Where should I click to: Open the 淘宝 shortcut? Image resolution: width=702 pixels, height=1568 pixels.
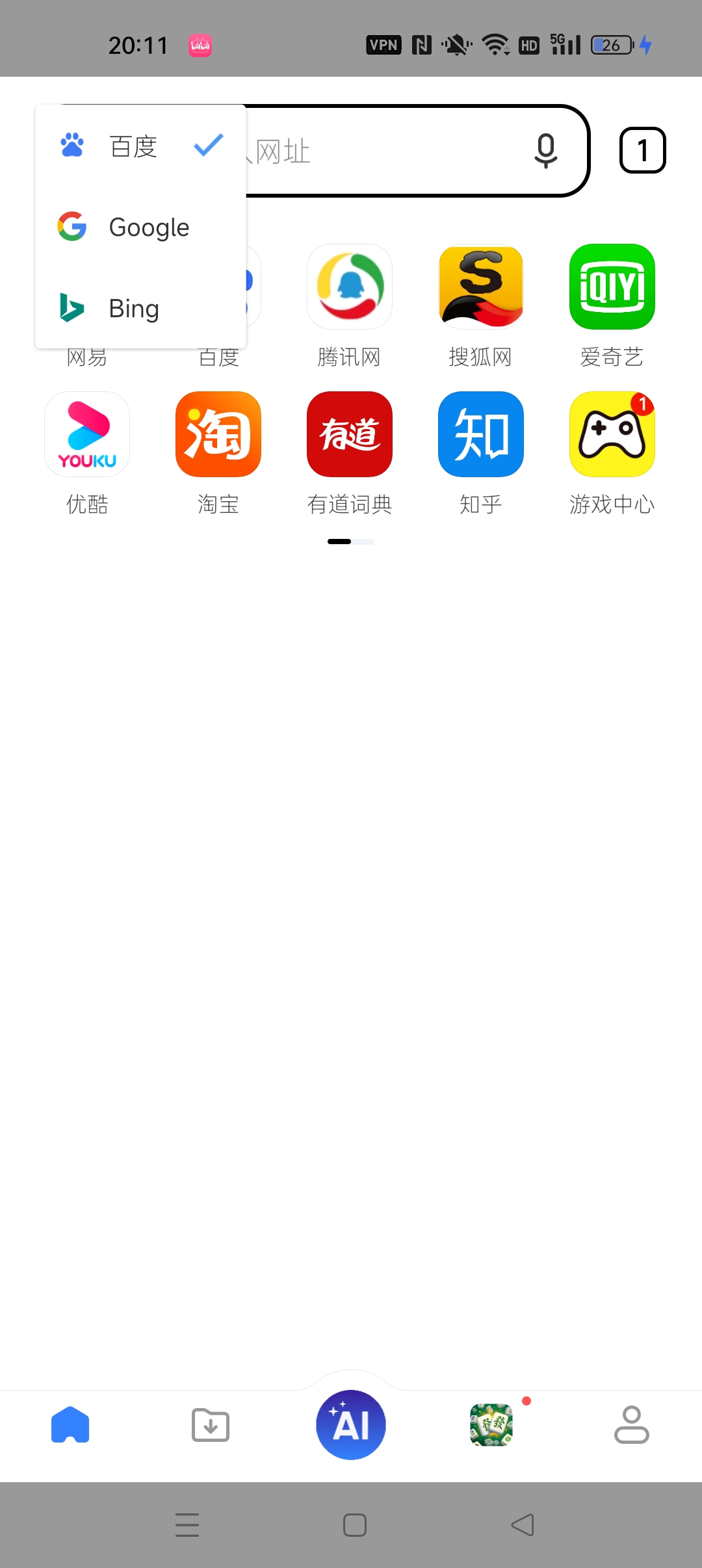[x=218, y=453]
